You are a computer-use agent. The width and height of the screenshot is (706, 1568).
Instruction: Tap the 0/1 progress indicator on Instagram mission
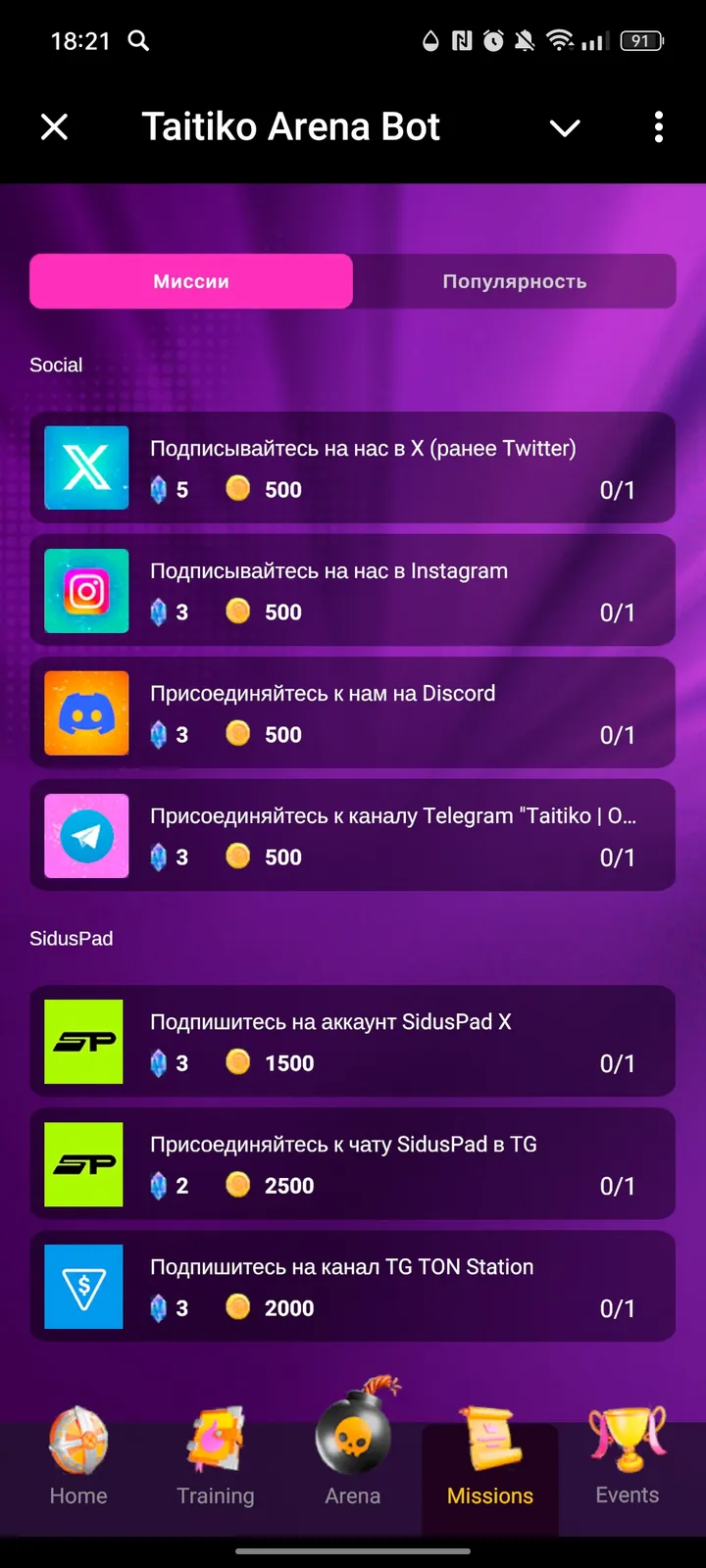(619, 612)
